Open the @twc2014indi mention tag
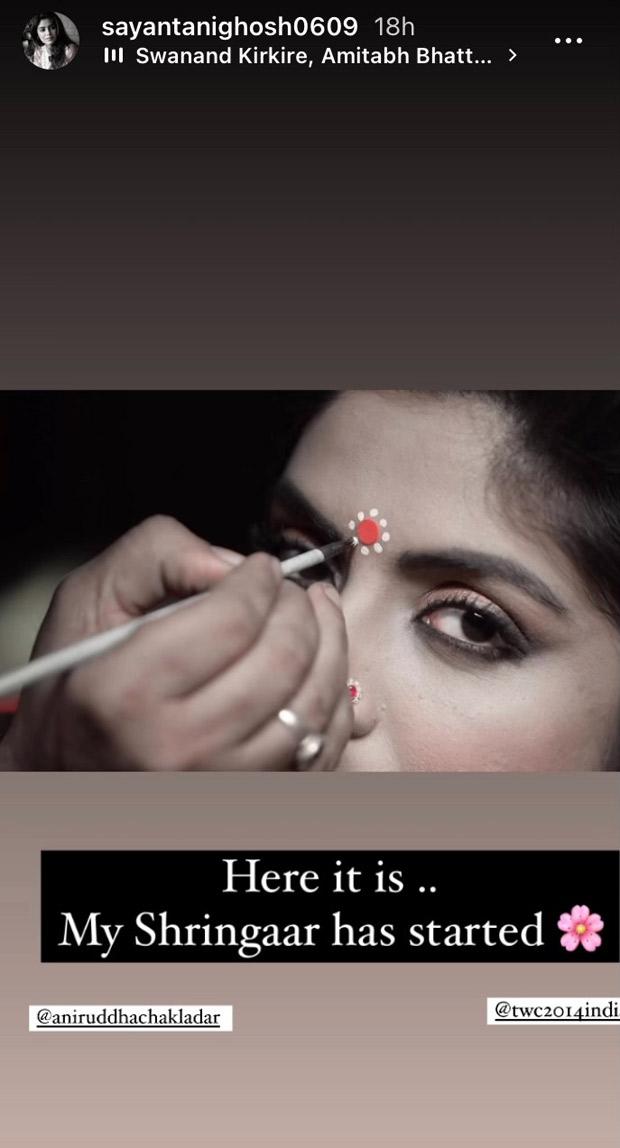This screenshot has width=620, height=1148. (x=553, y=1011)
